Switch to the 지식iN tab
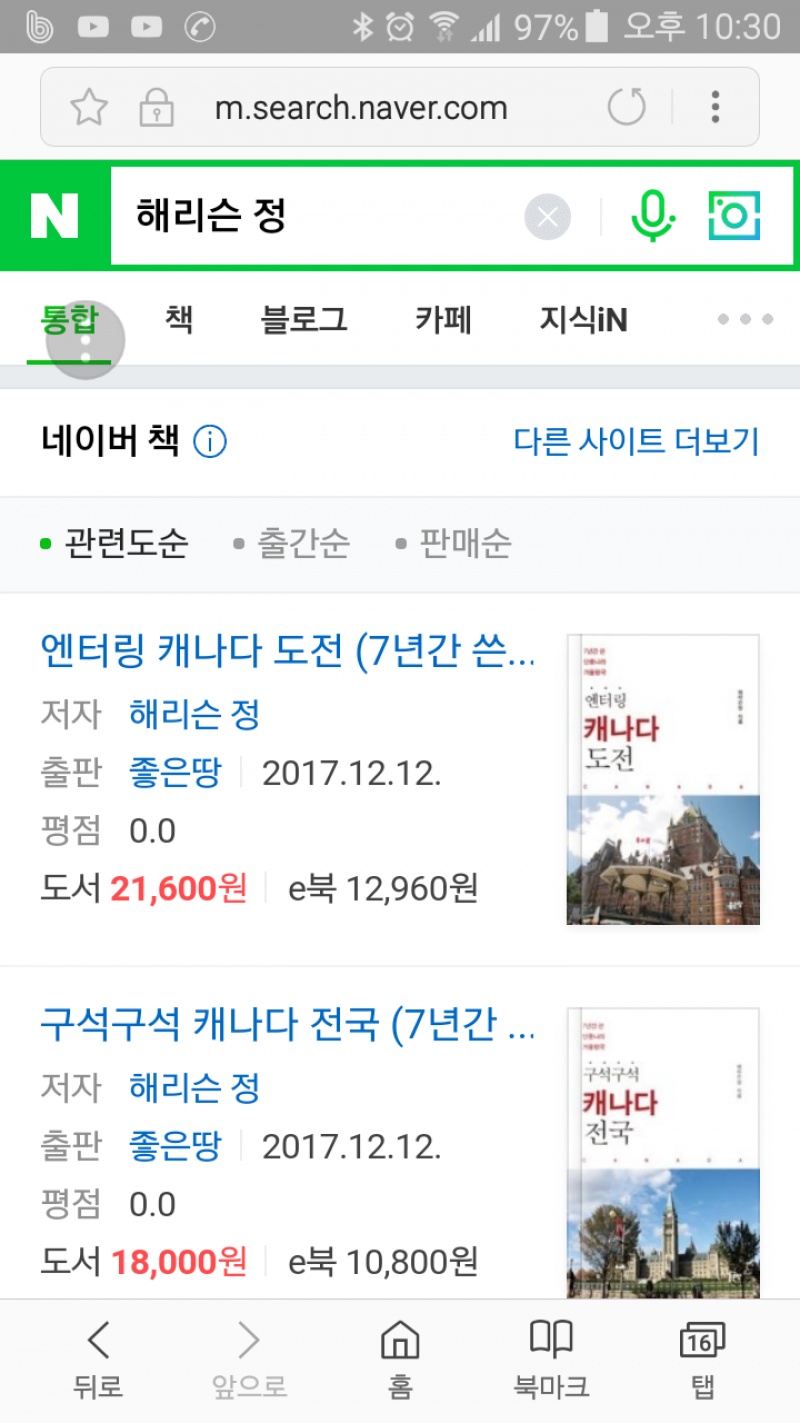Image resolution: width=800 pixels, height=1423 pixels. point(583,320)
